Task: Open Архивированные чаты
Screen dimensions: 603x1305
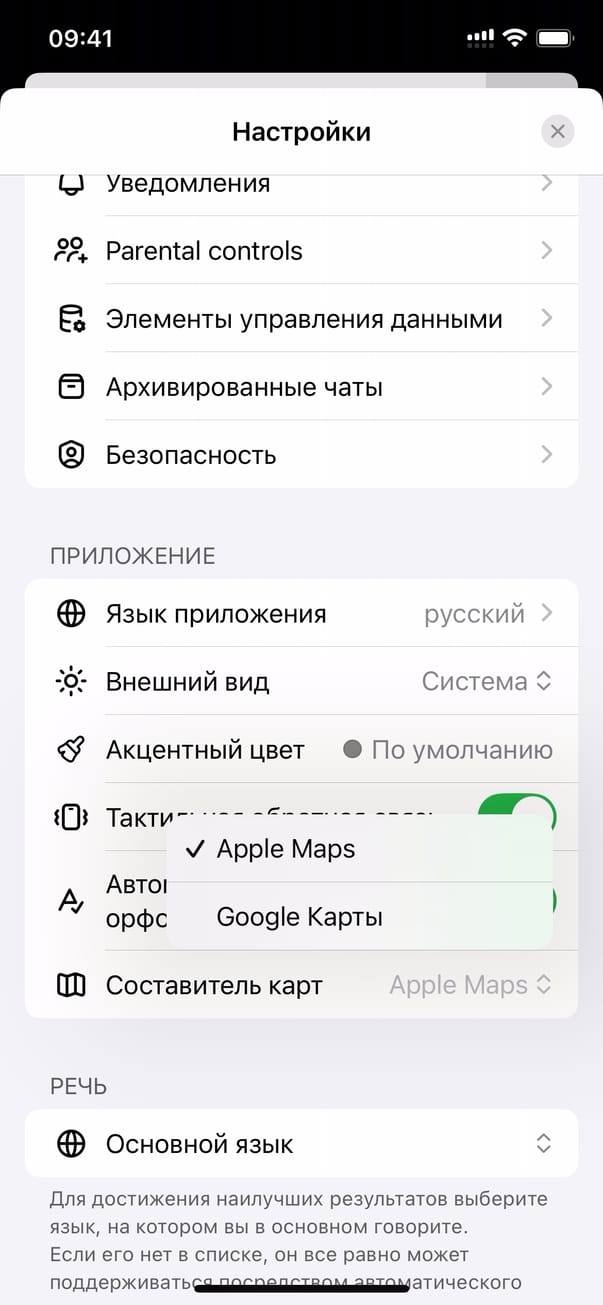Action: click(x=300, y=387)
